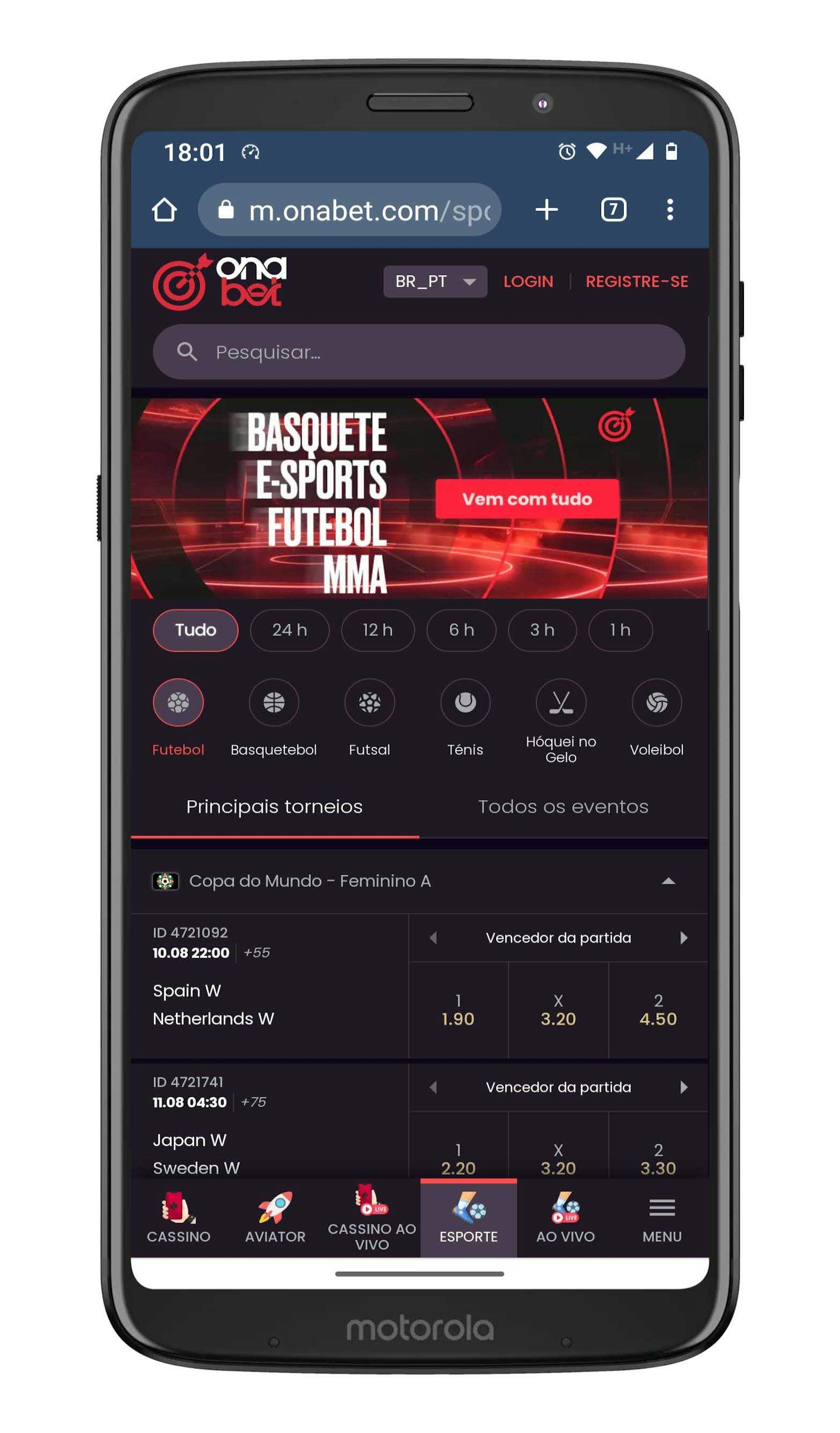Open the browser overflow menu
This screenshot has height=1433, width=840.
(x=670, y=210)
